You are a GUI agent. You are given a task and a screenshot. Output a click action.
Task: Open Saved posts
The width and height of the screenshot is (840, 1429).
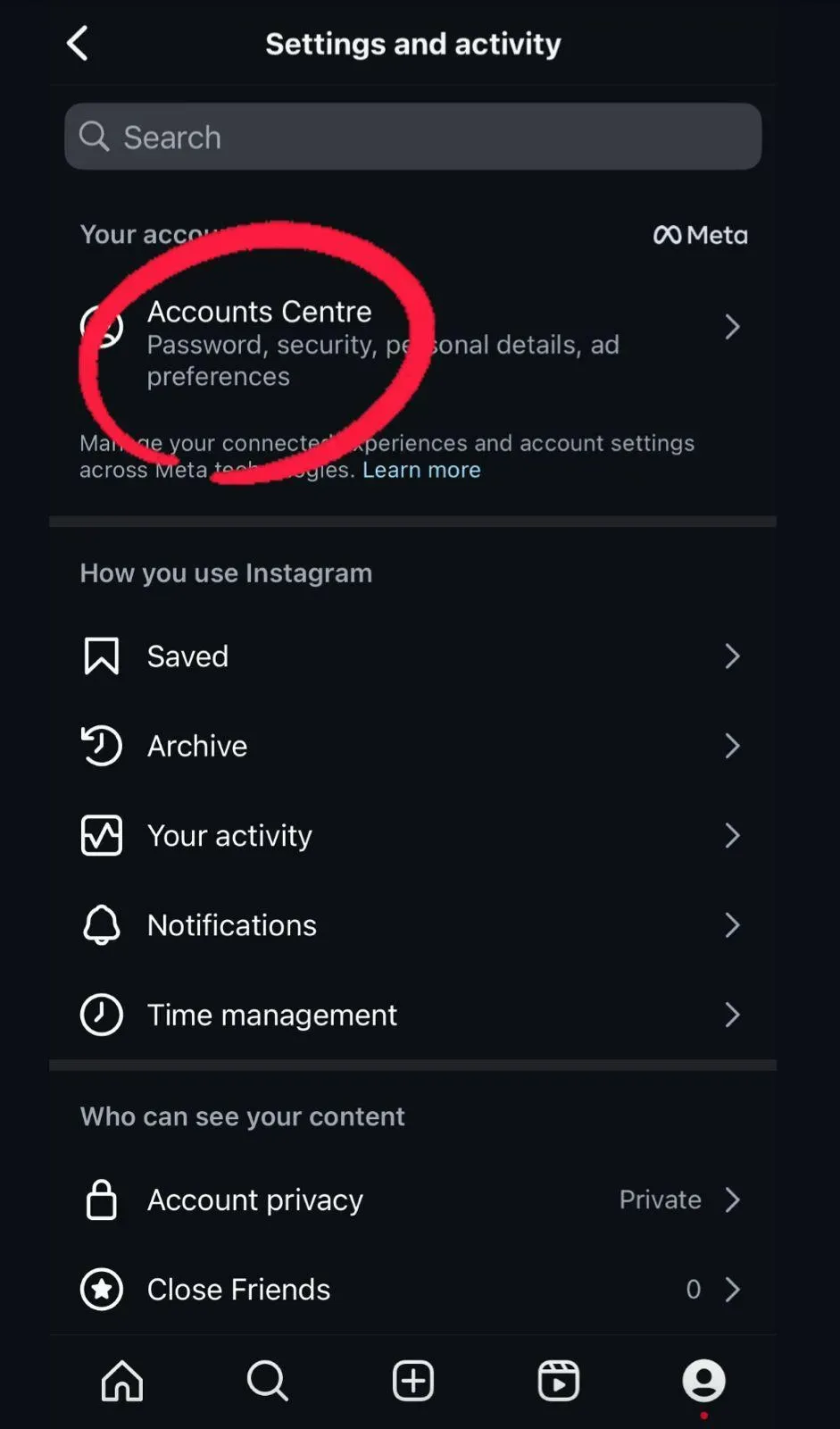coord(411,656)
